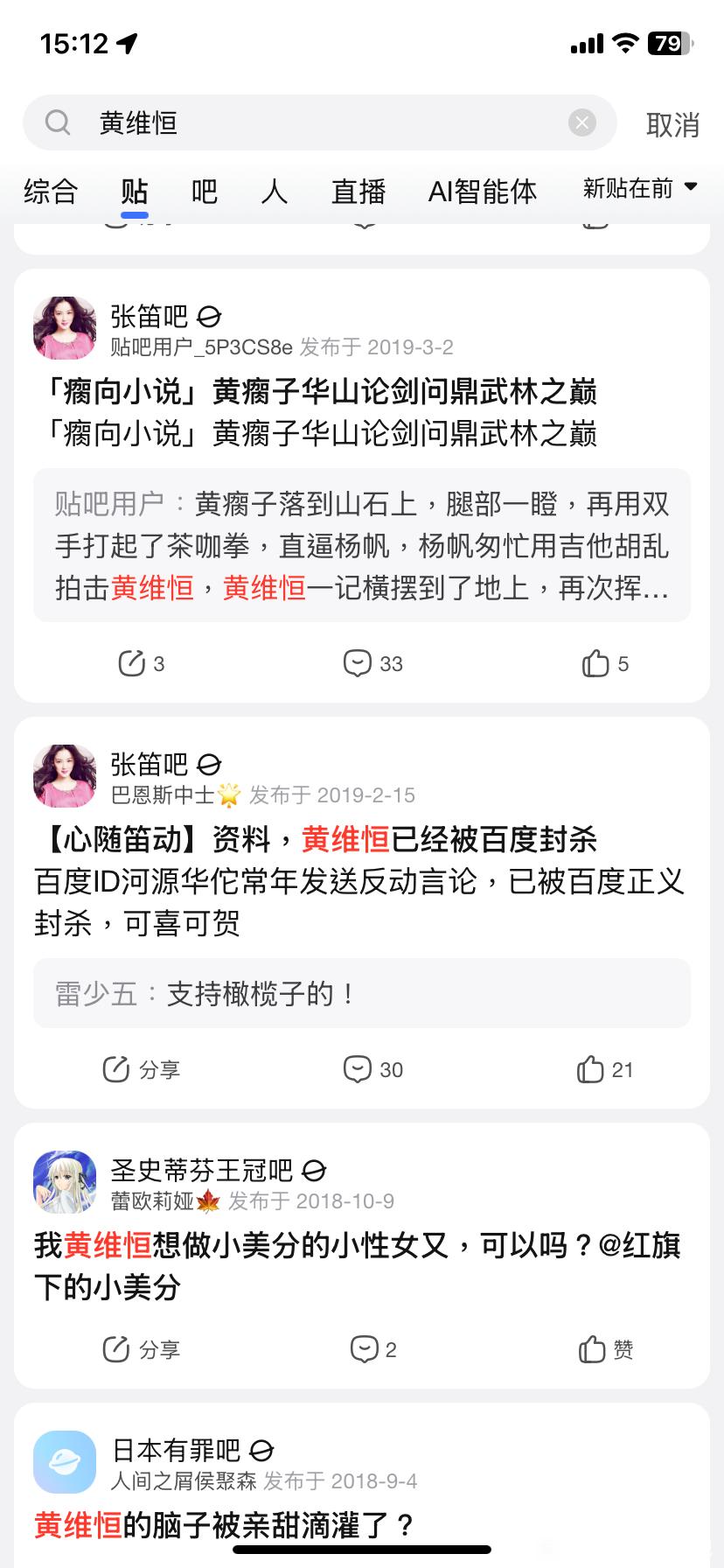
Task: Open the 日本有罪吧 post about 黄维恒的脑子
Action: 224,1525
